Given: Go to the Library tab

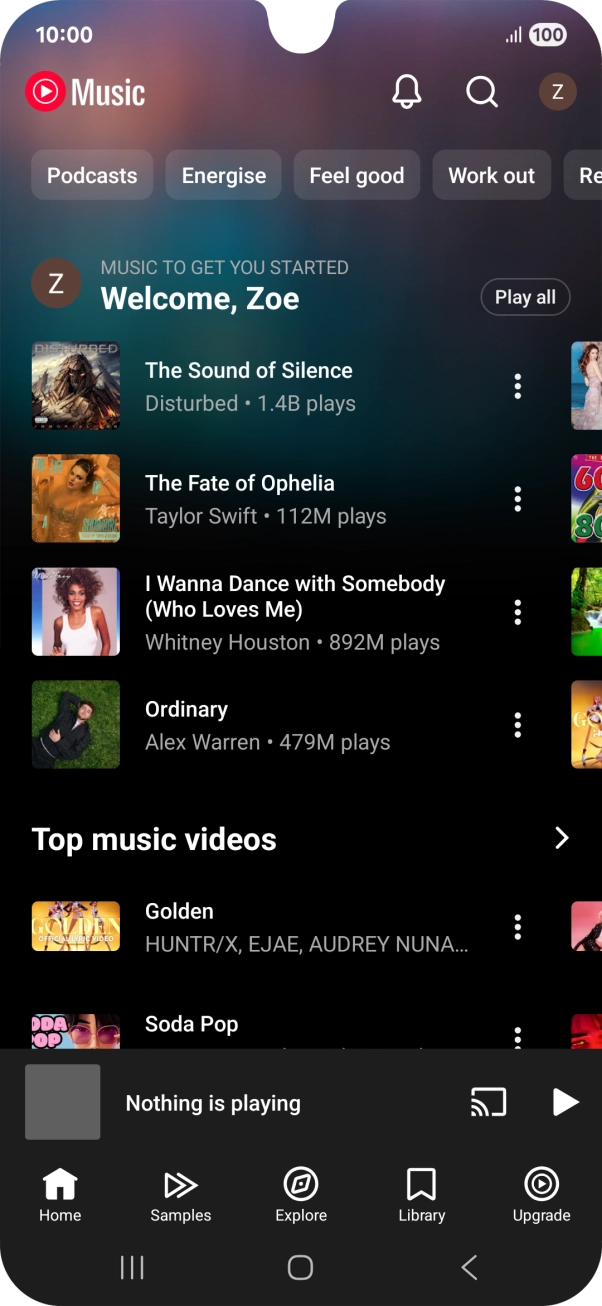Looking at the screenshot, I should click(421, 1196).
